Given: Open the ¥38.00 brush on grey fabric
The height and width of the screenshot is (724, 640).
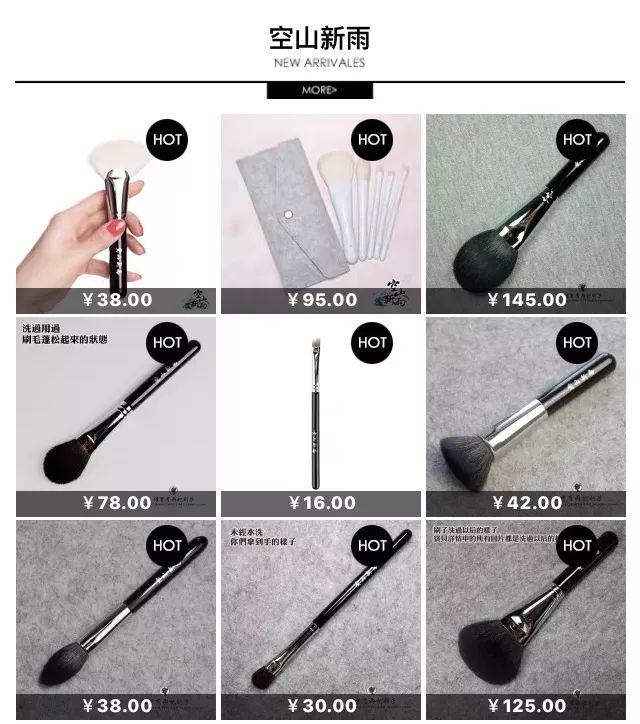Looking at the screenshot, I should pyautogui.click(x=115, y=618).
